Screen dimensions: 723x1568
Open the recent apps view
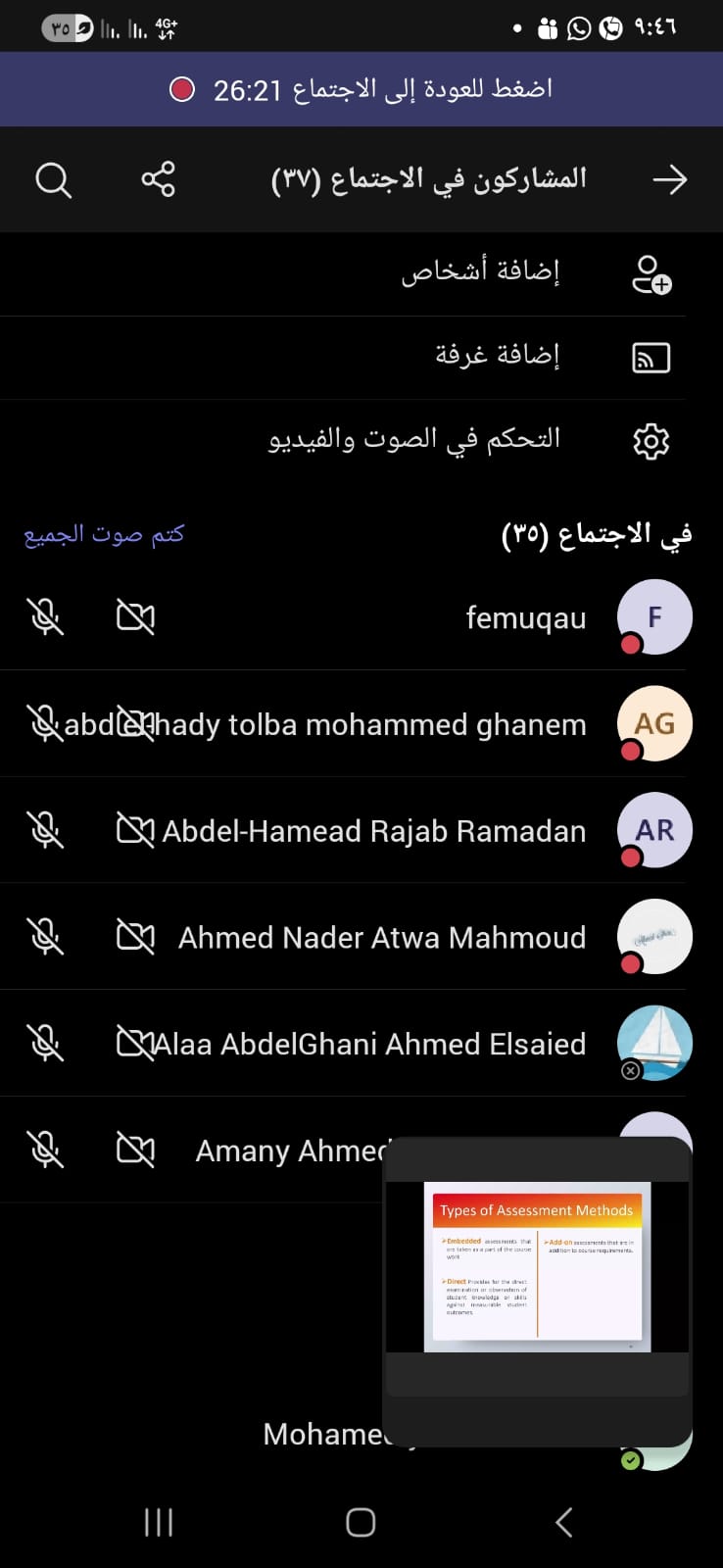click(159, 1522)
